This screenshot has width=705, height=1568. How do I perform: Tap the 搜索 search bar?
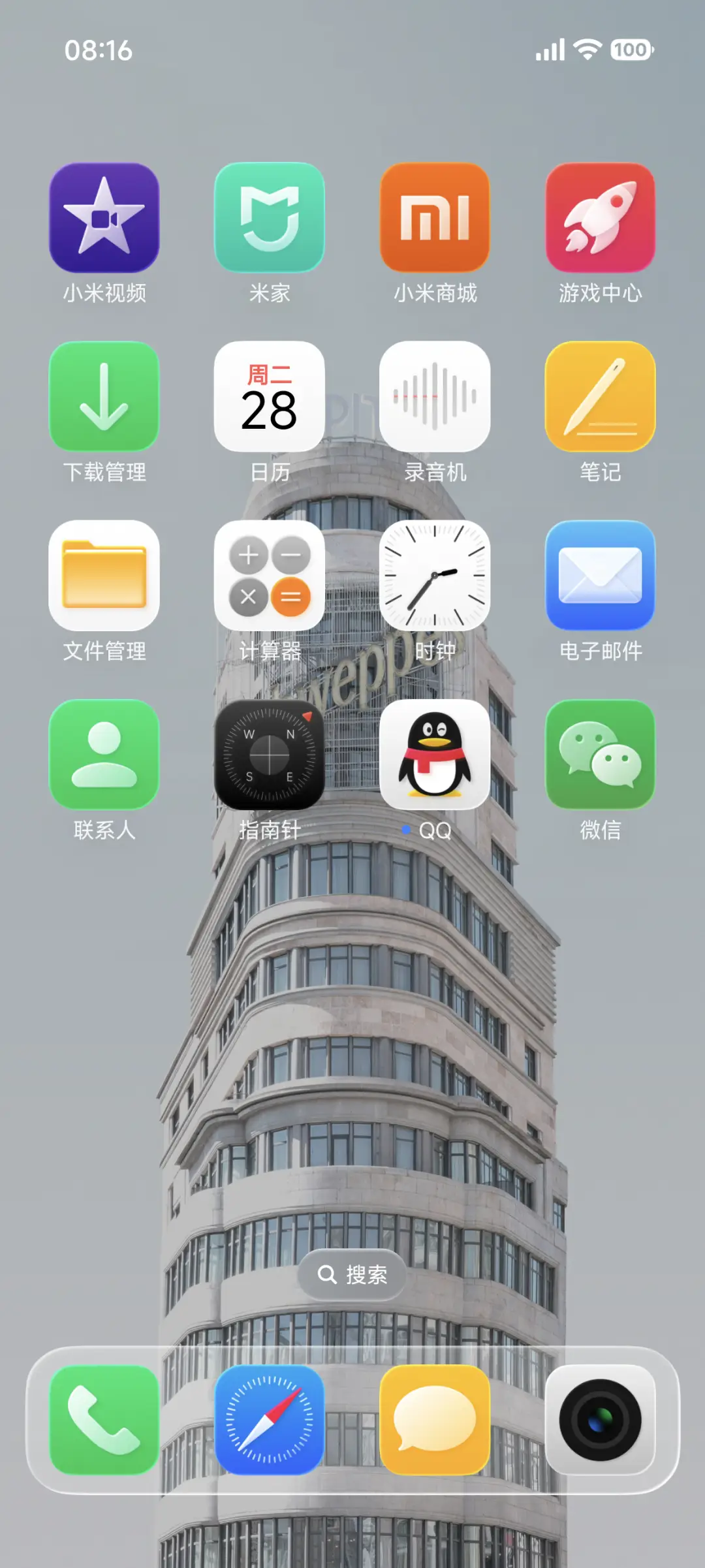tap(352, 1273)
